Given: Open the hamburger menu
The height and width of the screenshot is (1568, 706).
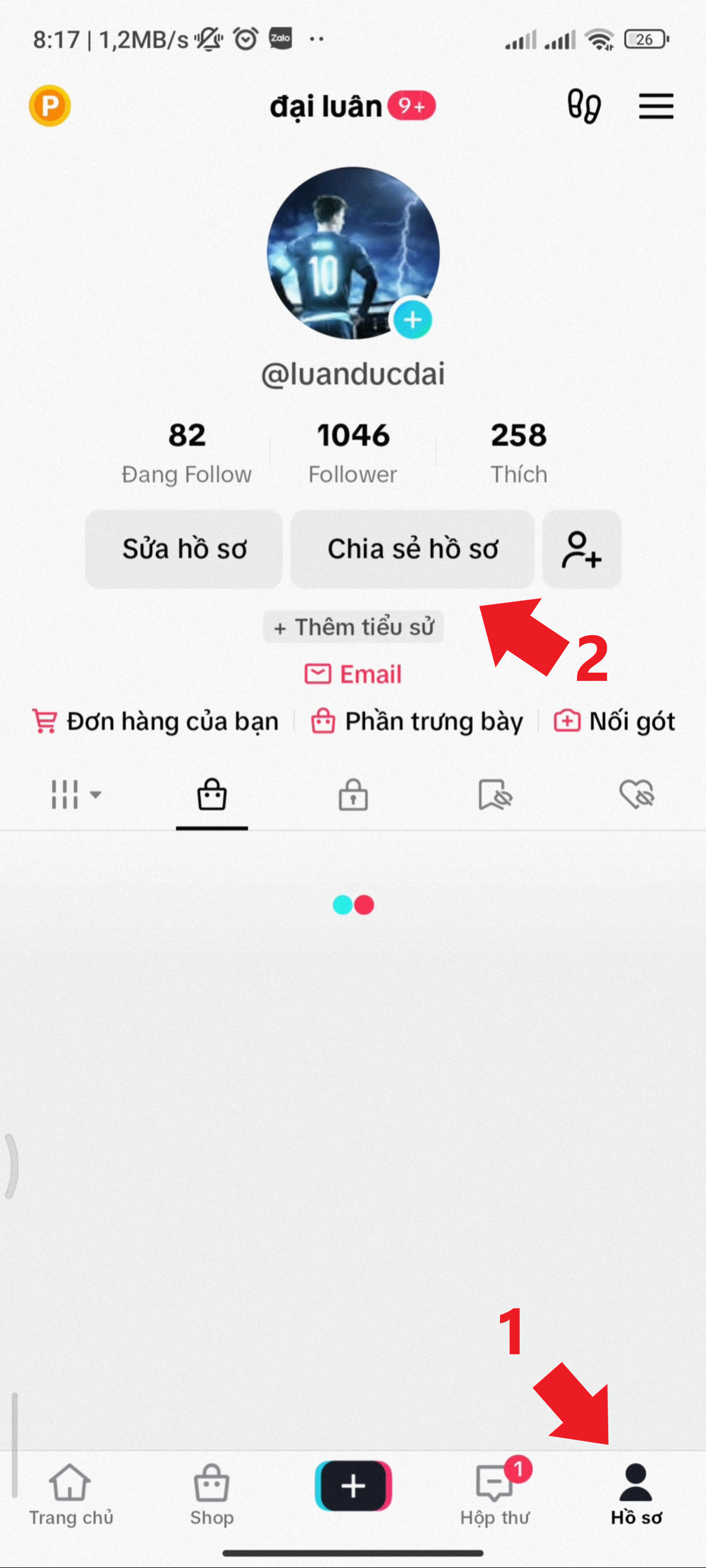Looking at the screenshot, I should click(655, 106).
